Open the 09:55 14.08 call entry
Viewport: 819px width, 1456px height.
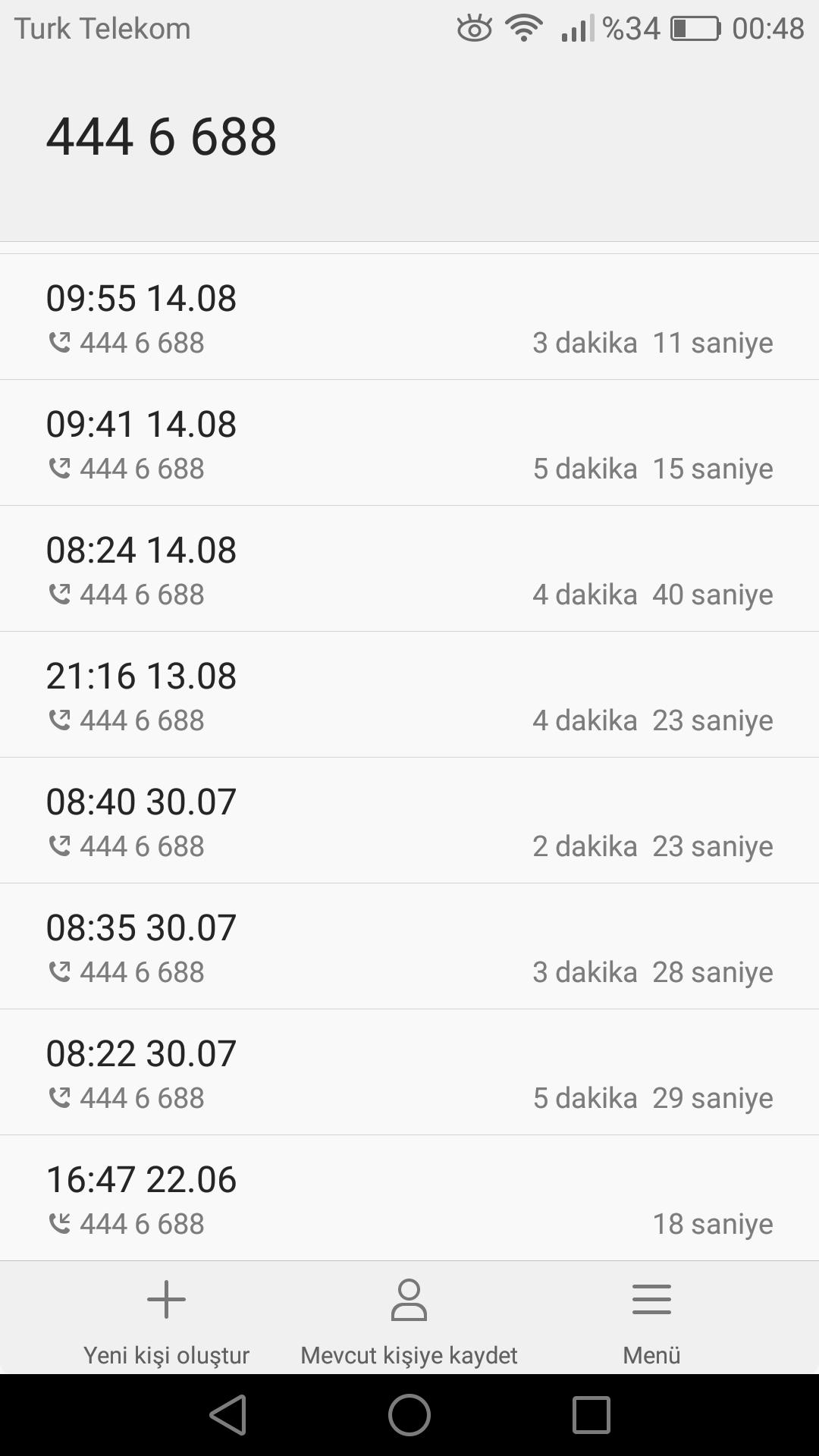pos(409,317)
